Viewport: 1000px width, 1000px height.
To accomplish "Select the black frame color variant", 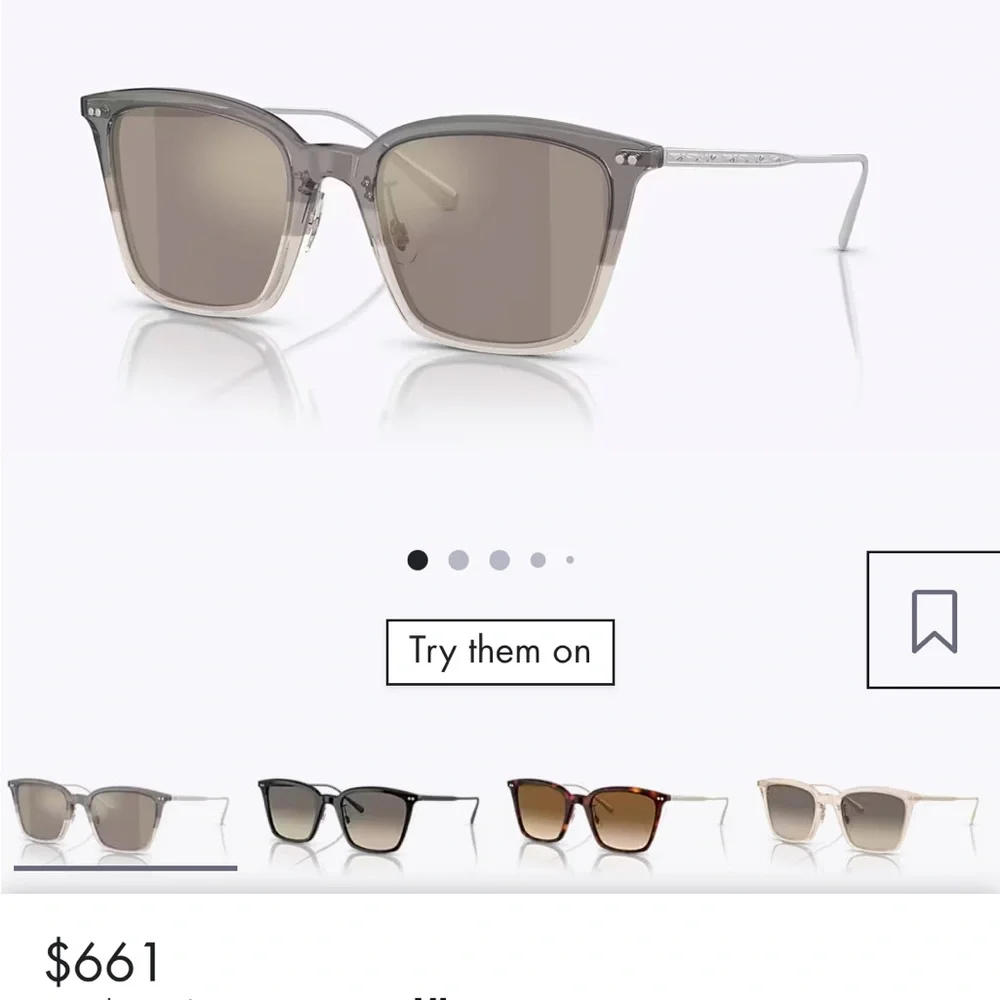I will (368, 814).
